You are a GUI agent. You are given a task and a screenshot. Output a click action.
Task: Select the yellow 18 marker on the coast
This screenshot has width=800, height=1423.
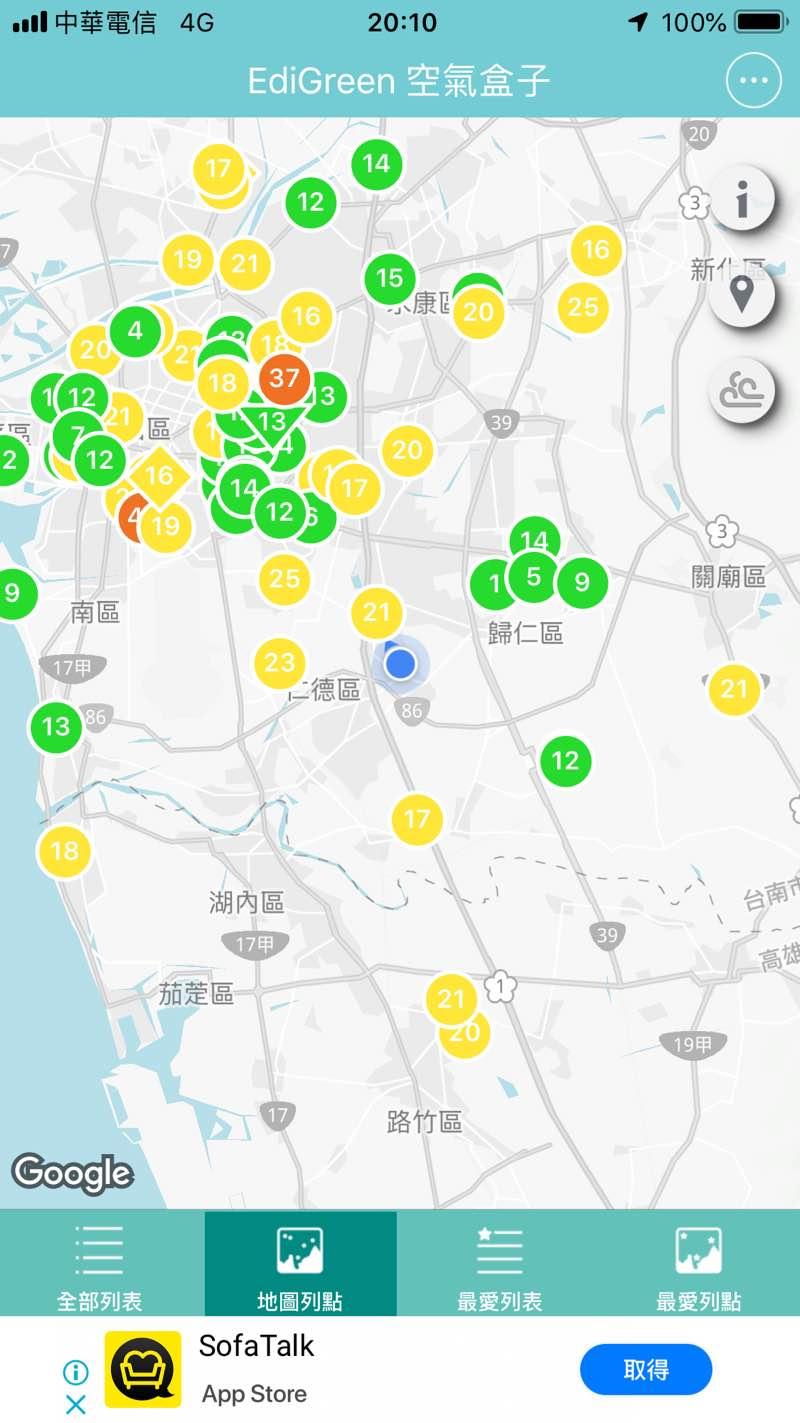click(x=64, y=851)
